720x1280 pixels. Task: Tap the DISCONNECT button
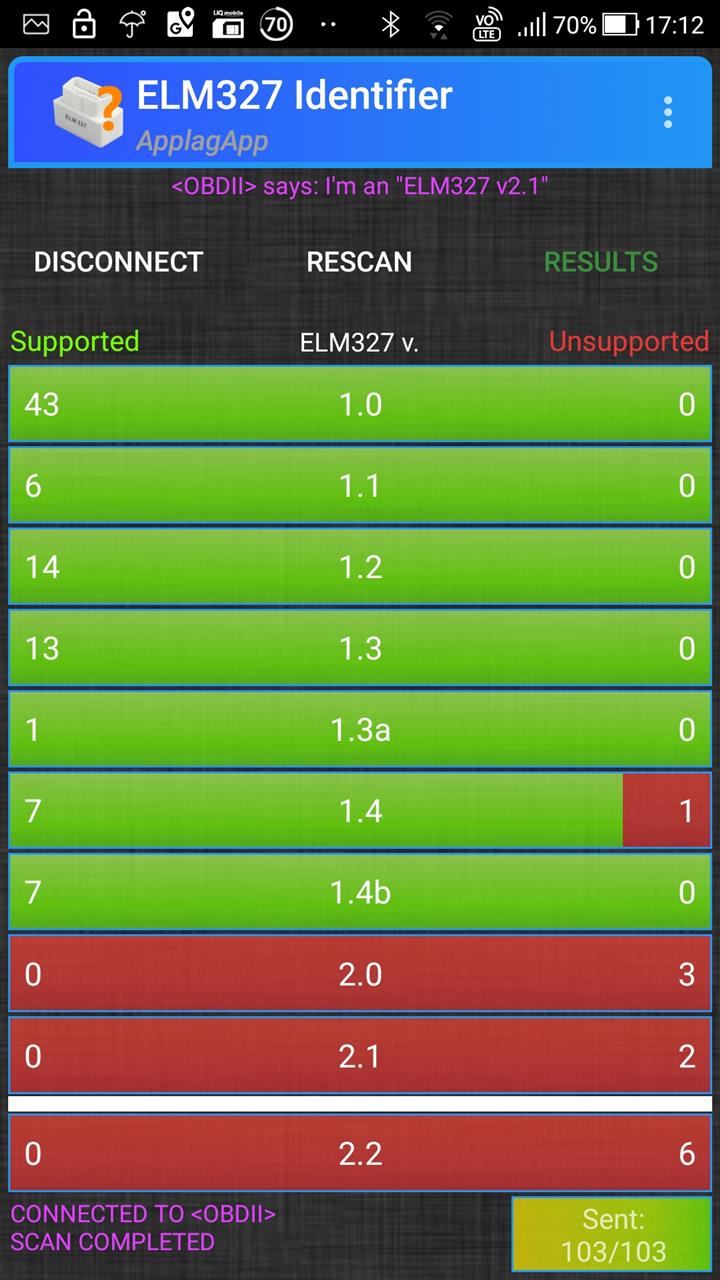tap(118, 262)
